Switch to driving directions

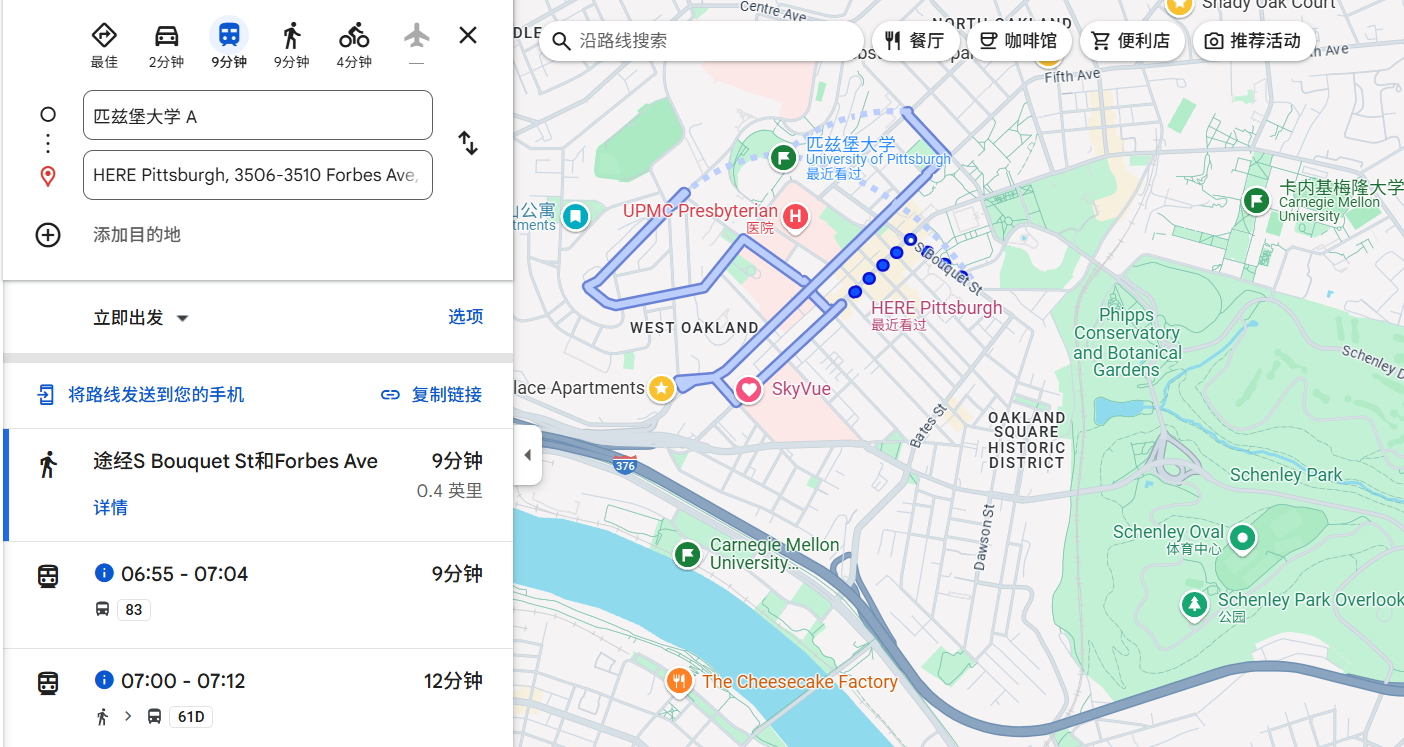(166, 45)
